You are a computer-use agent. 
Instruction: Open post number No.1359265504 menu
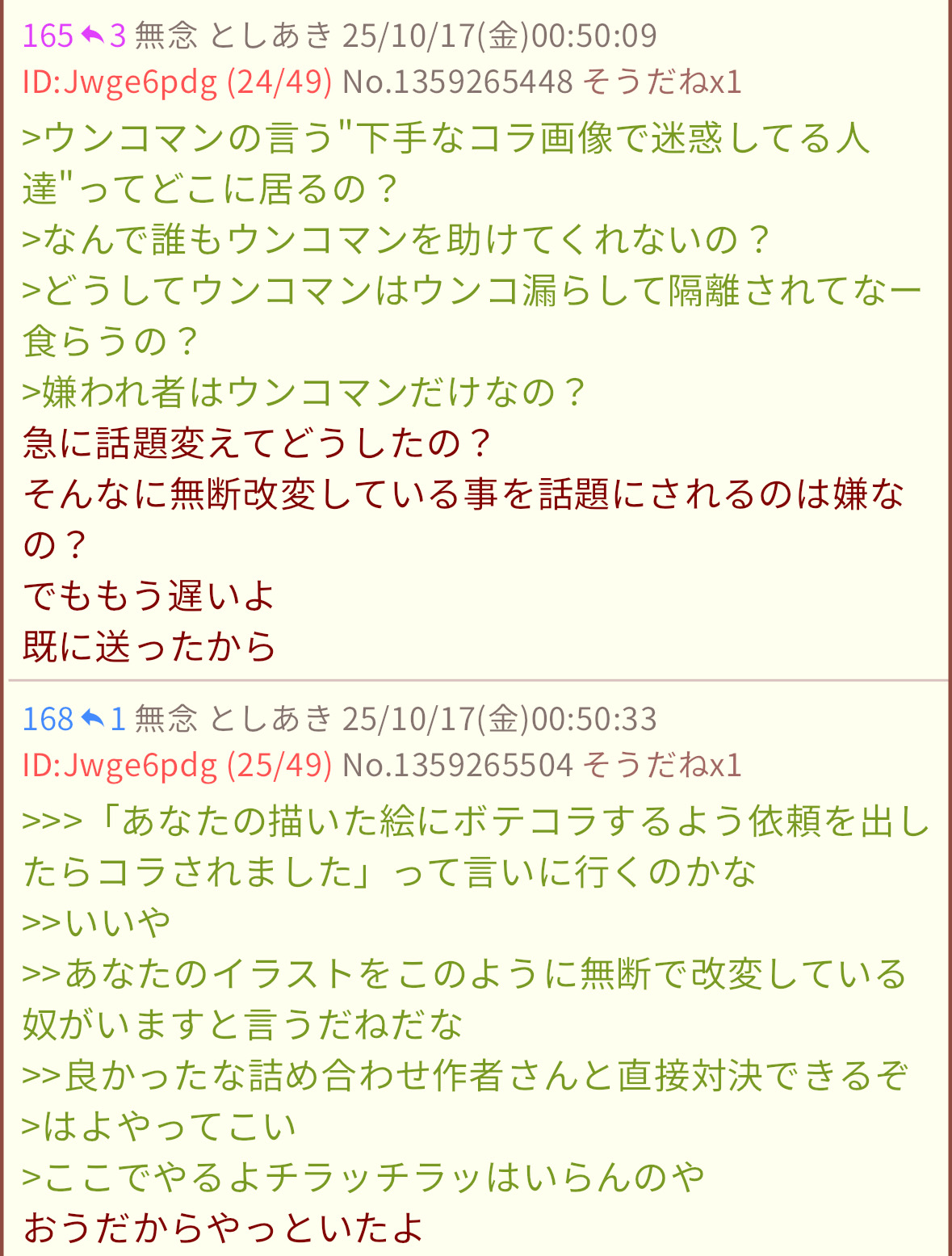(457, 765)
